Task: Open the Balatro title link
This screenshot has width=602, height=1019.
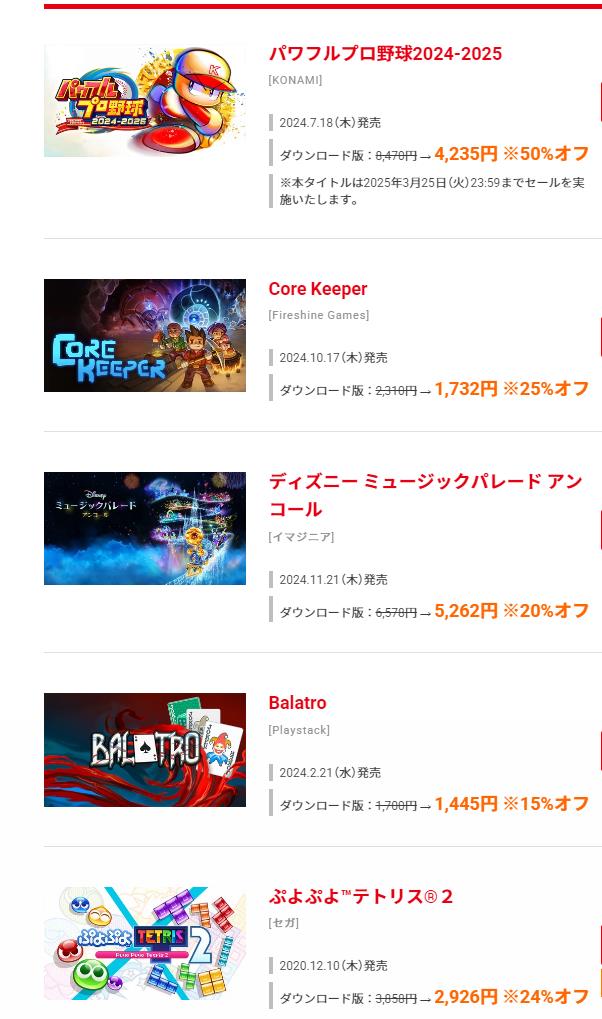Action: pos(297,703)
